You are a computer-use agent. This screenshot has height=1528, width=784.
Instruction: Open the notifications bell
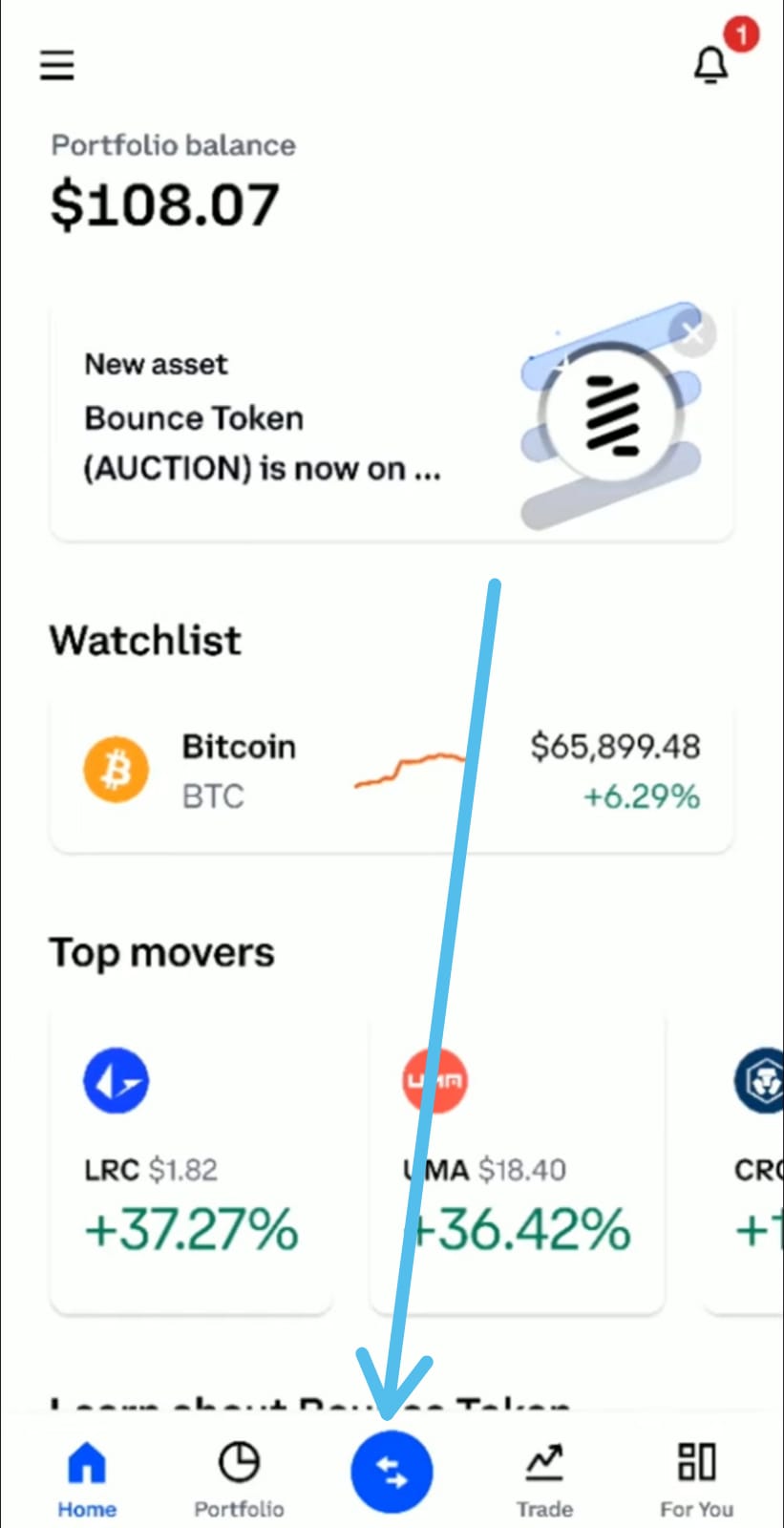point(710,65)
